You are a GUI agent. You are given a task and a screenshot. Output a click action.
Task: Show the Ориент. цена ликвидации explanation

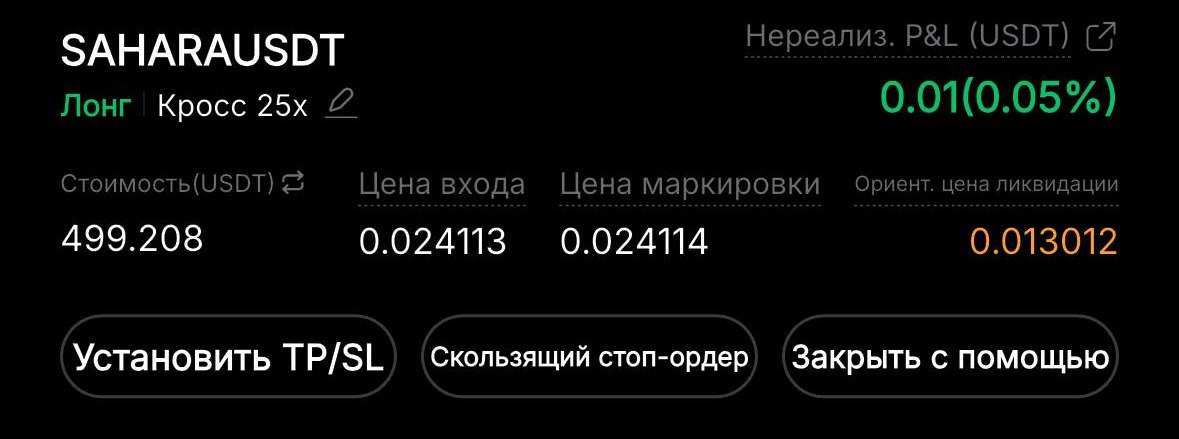(x=985, y=185)
